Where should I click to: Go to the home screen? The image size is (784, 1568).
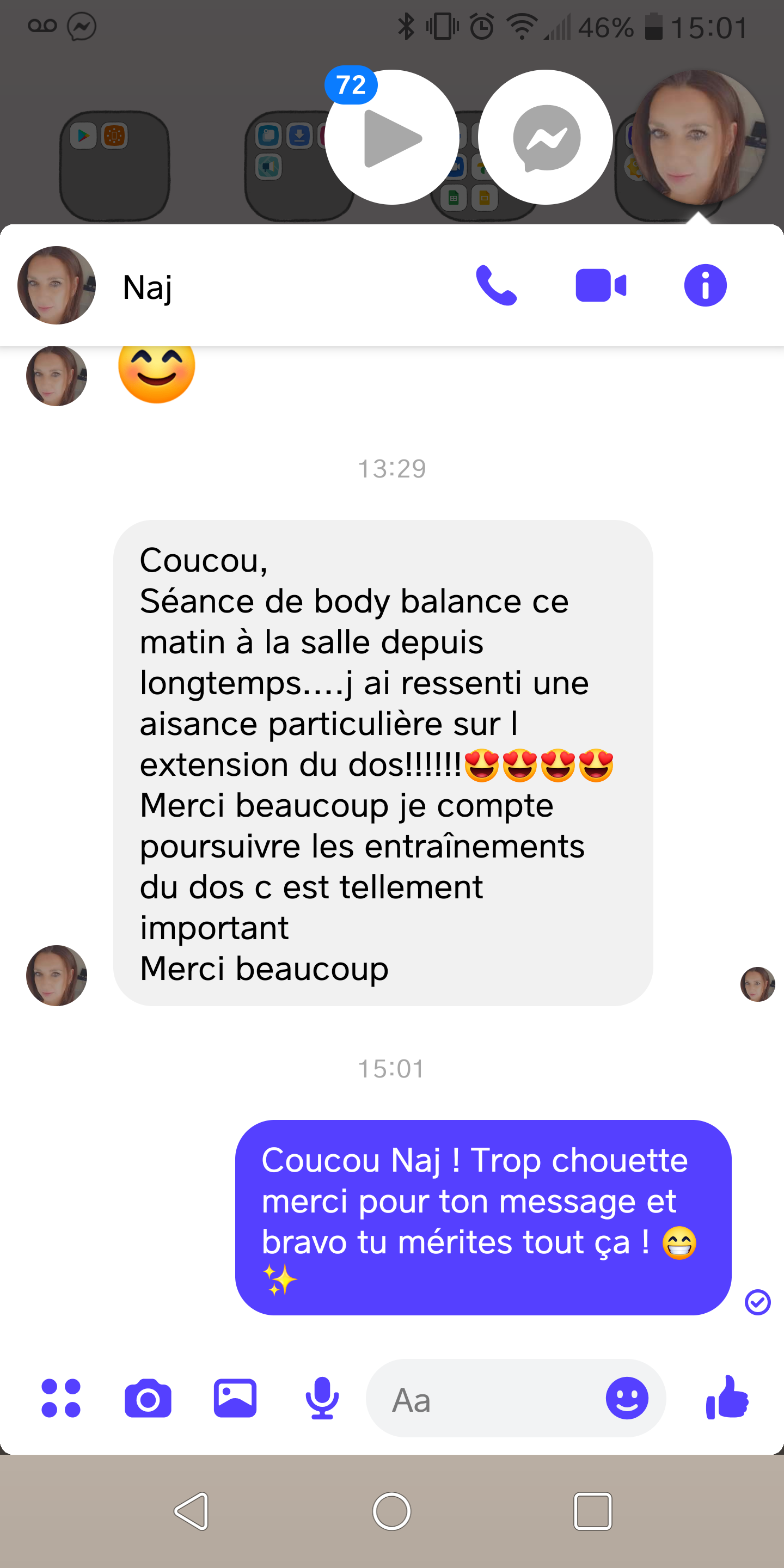392,1511
